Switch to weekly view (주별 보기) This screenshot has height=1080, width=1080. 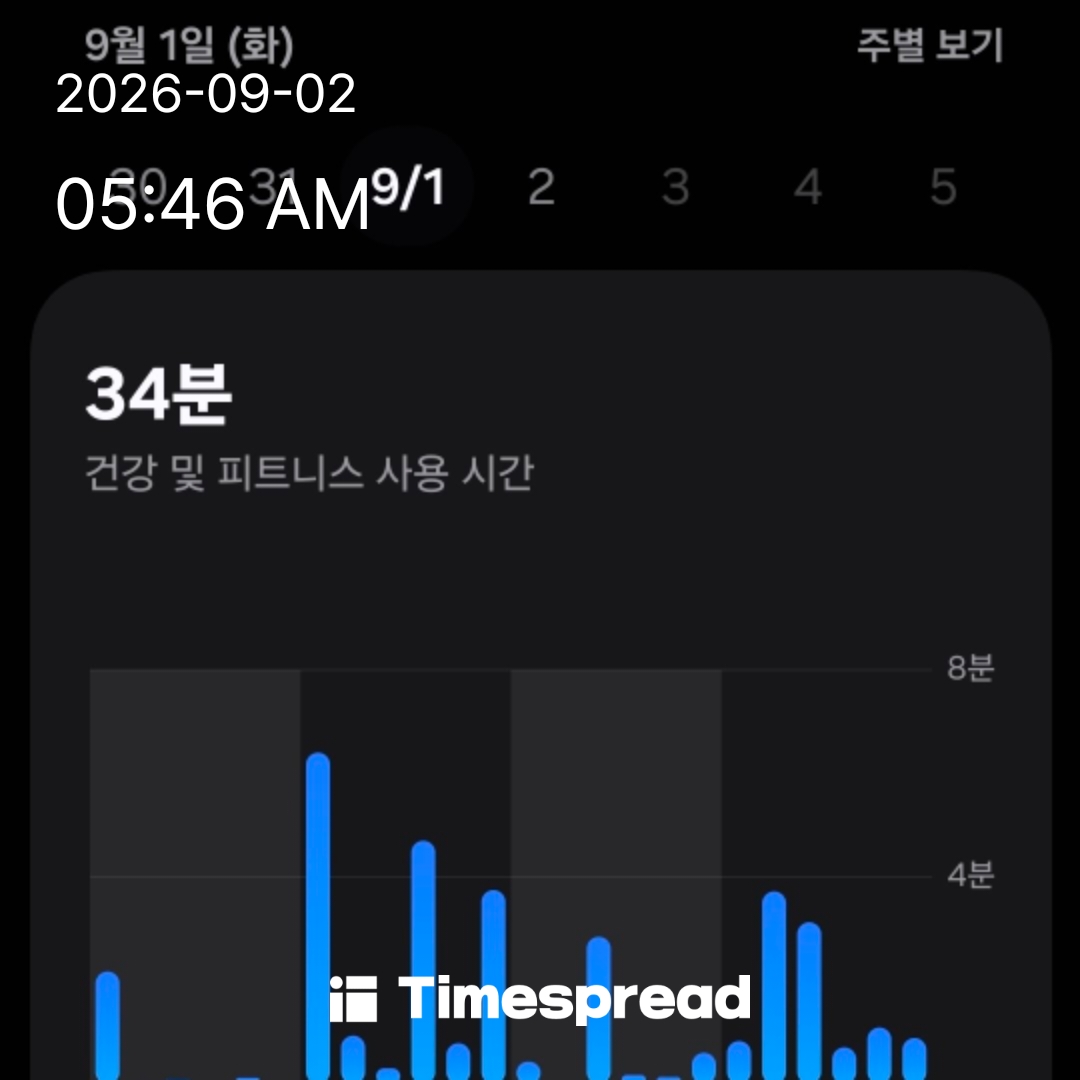tap(930, 46)
